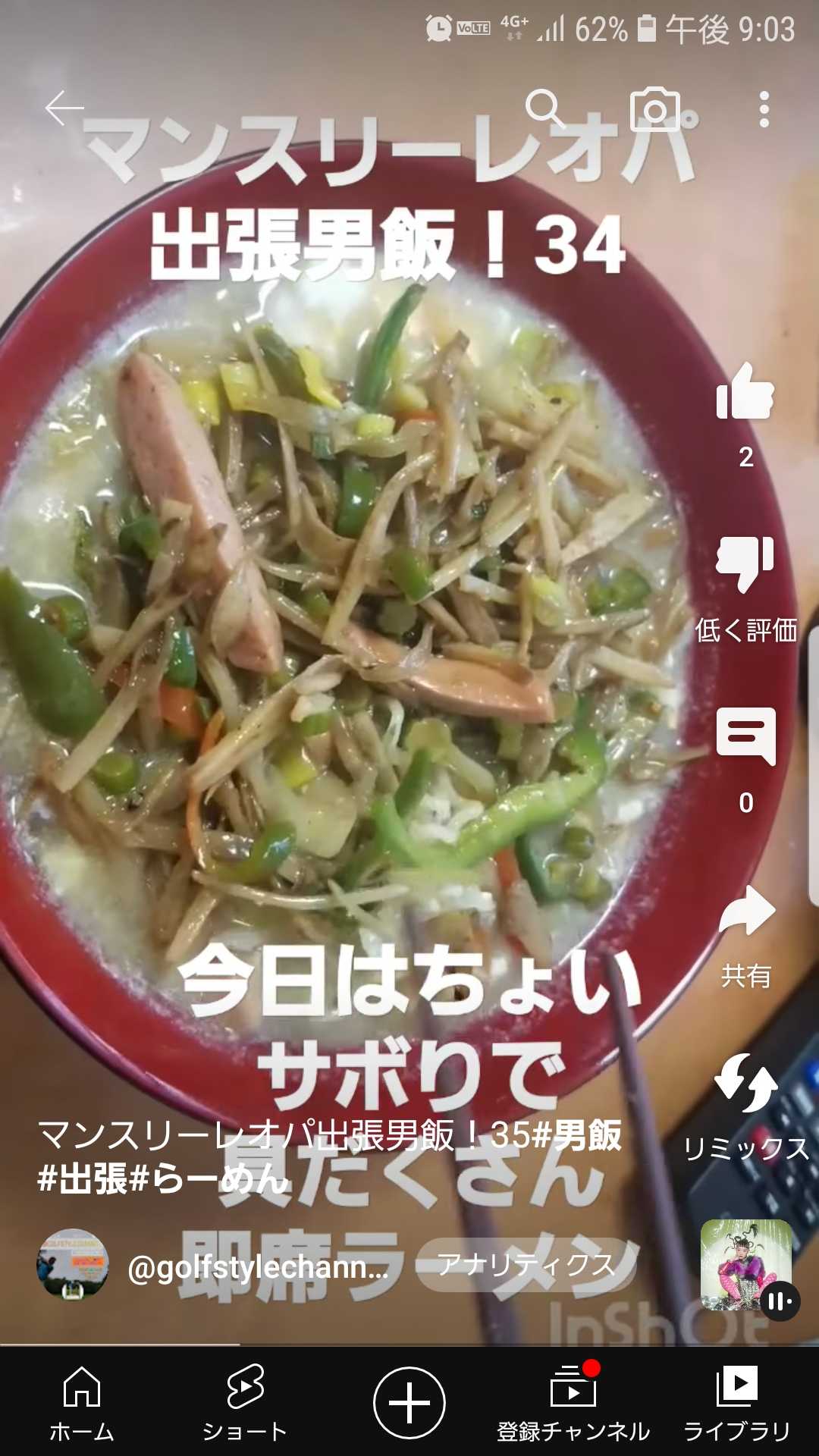Open search with the magnifier icon

(545, 109)
